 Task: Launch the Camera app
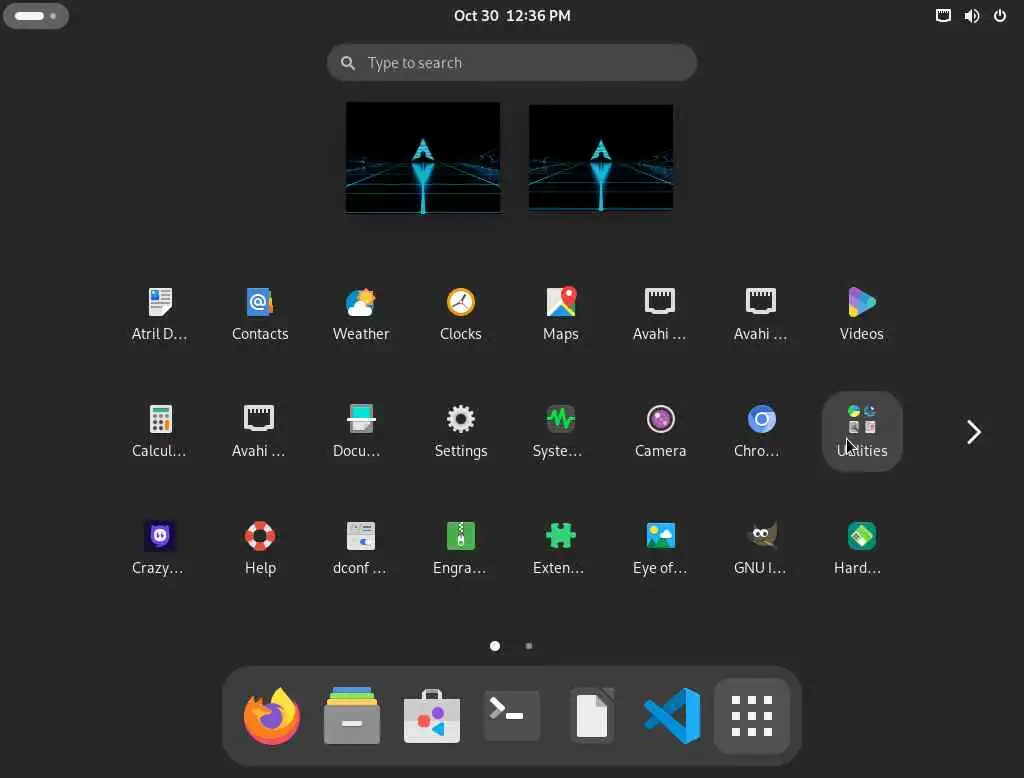pyautogui.click(x=661, y=431)
